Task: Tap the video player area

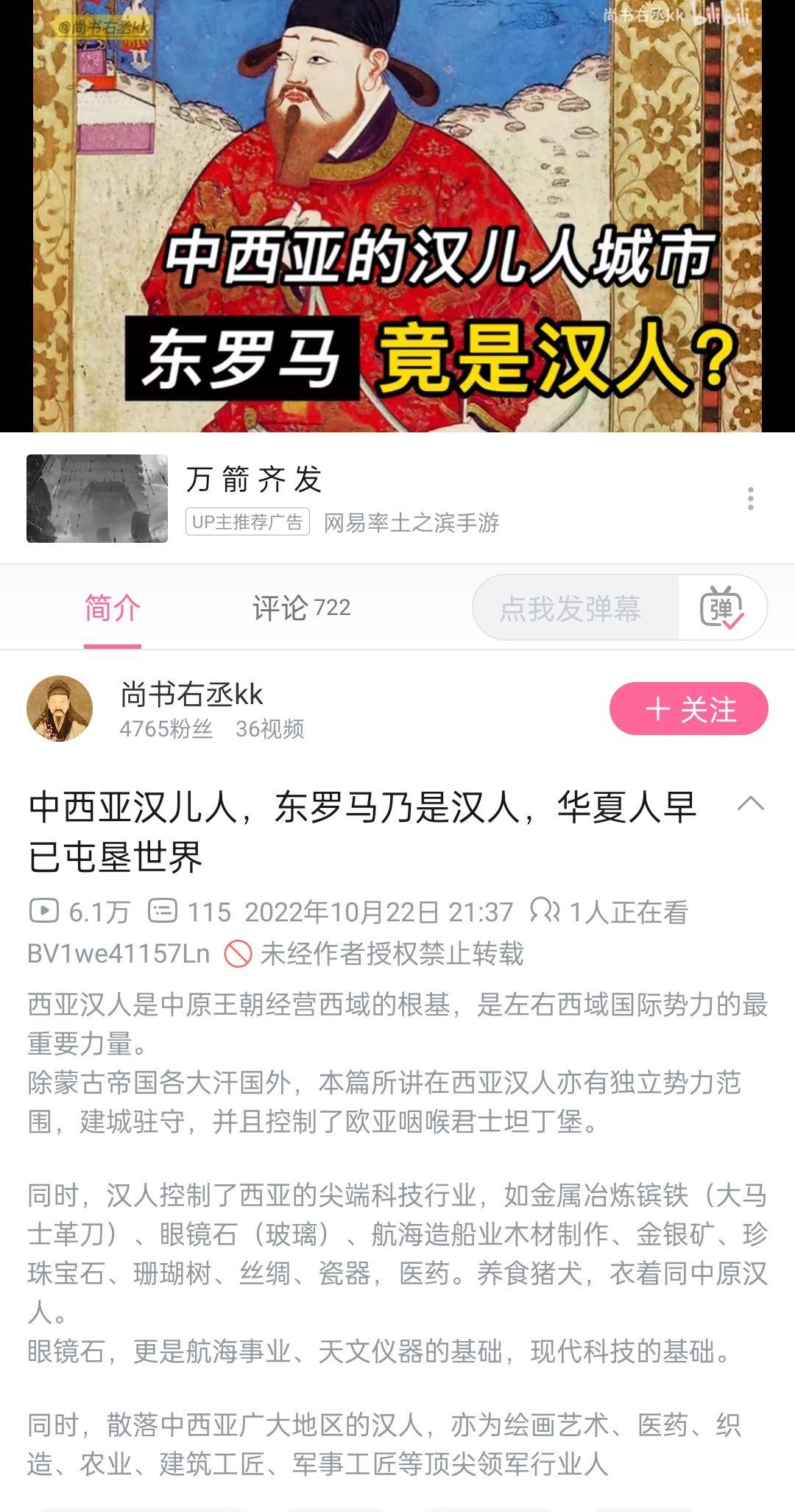Action: [397, 215]
